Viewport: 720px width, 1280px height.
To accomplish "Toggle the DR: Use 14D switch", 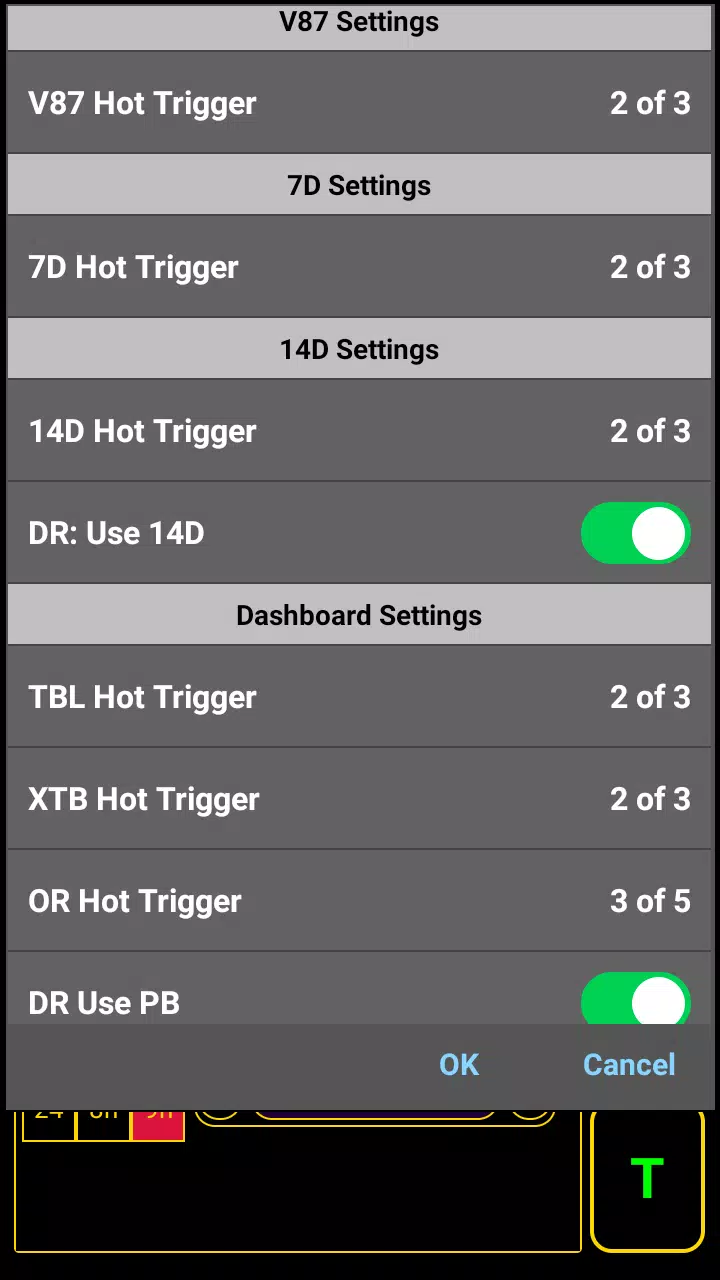I will [x=636, y=533].
